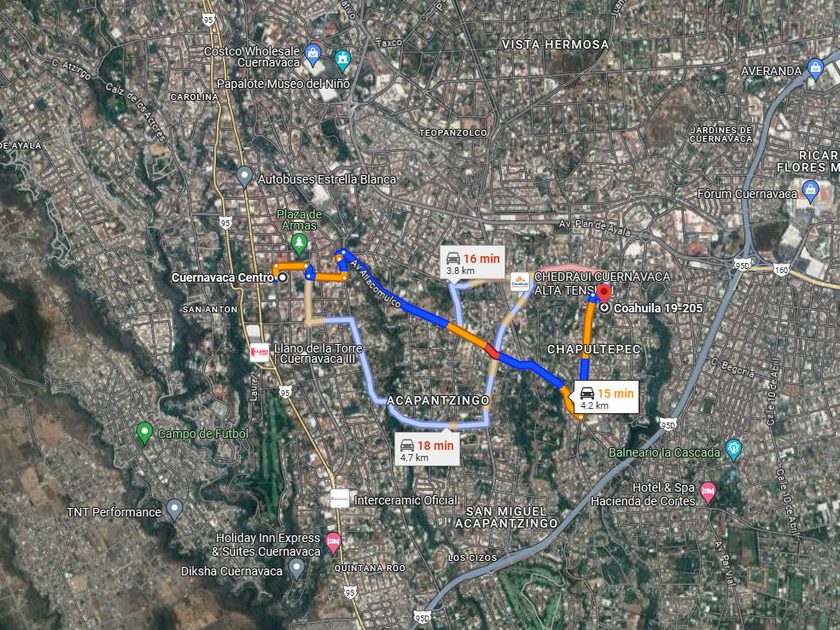This screenshot has width=840, height=630.
Task: Open the TNT Performance pin
Action: [x=174, y=510]
